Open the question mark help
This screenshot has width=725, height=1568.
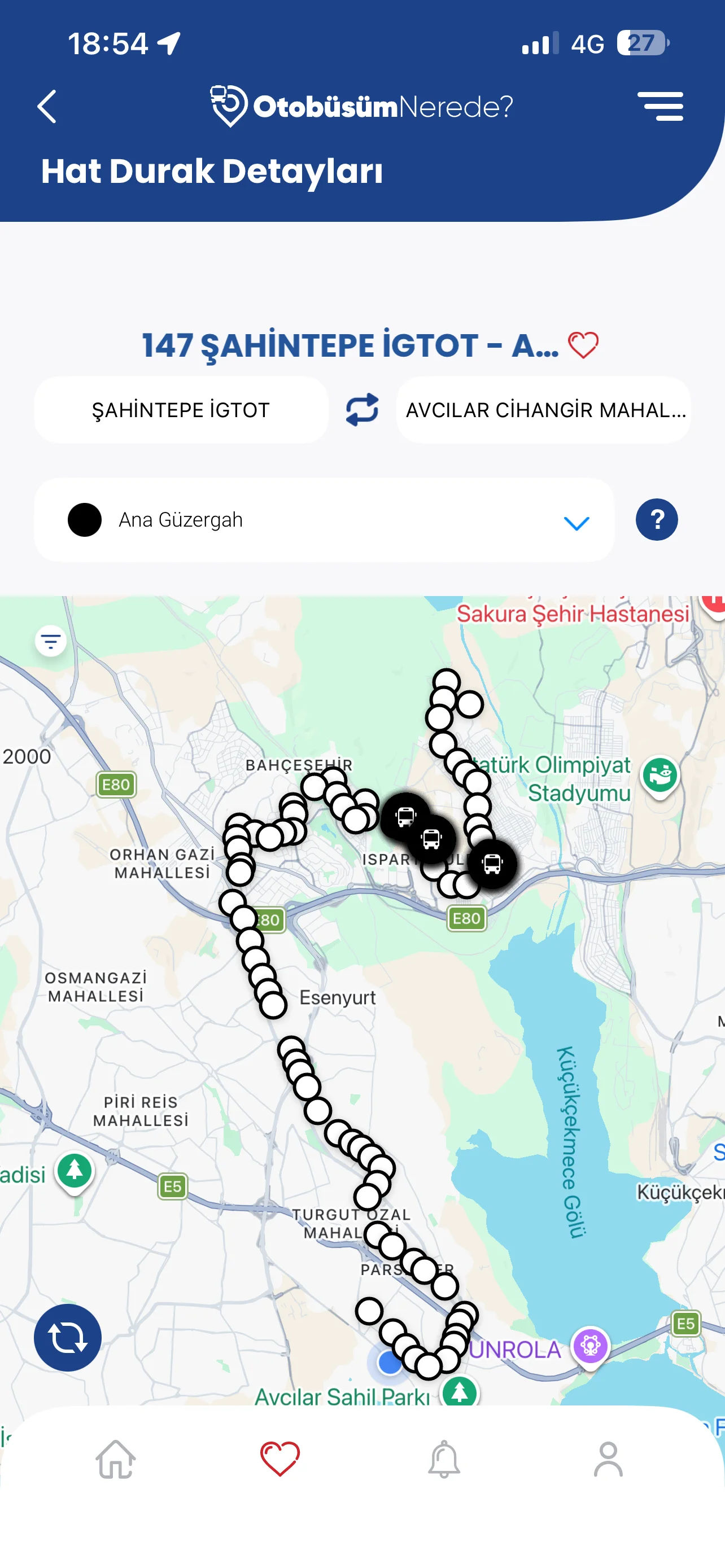click(656, 519)
